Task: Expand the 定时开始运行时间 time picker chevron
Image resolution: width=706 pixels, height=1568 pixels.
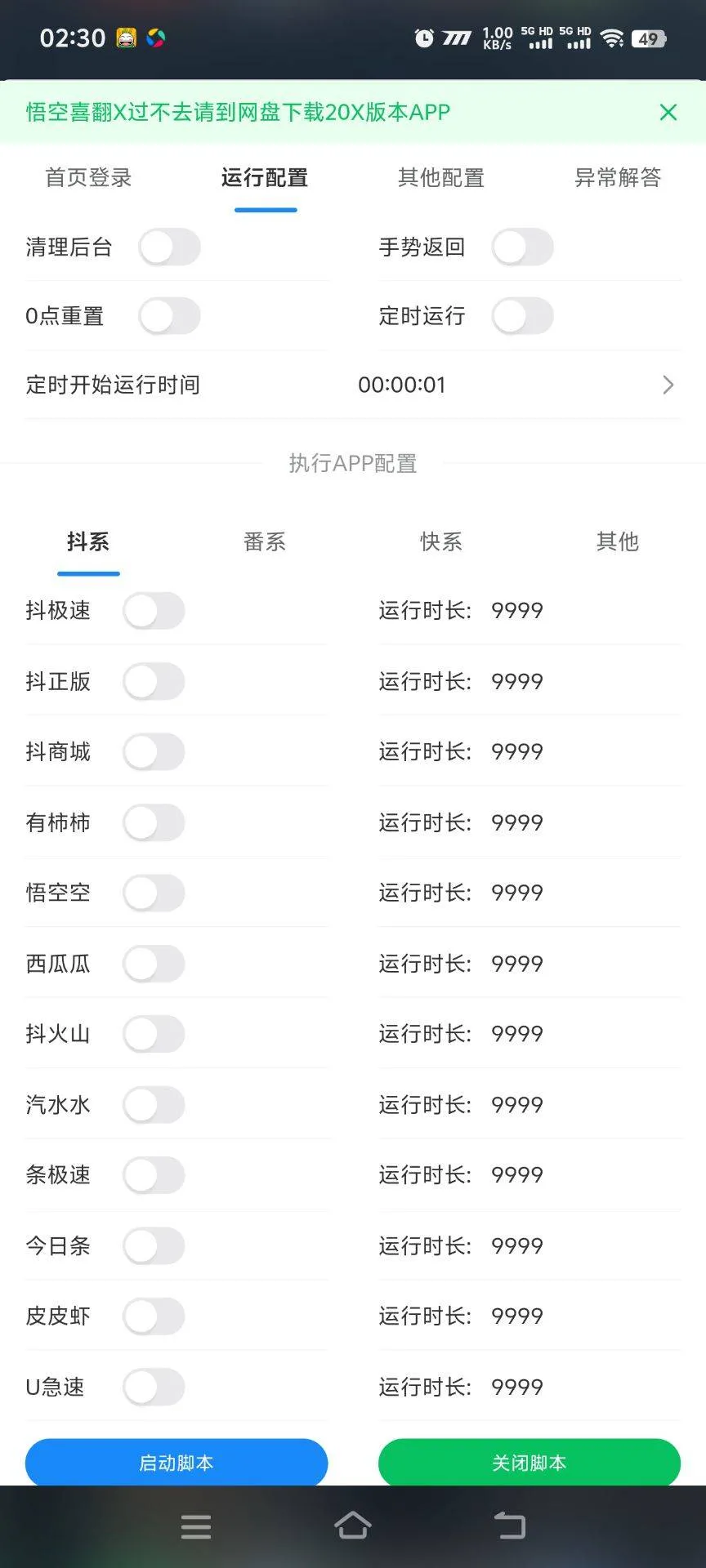Action: (668, 385)
